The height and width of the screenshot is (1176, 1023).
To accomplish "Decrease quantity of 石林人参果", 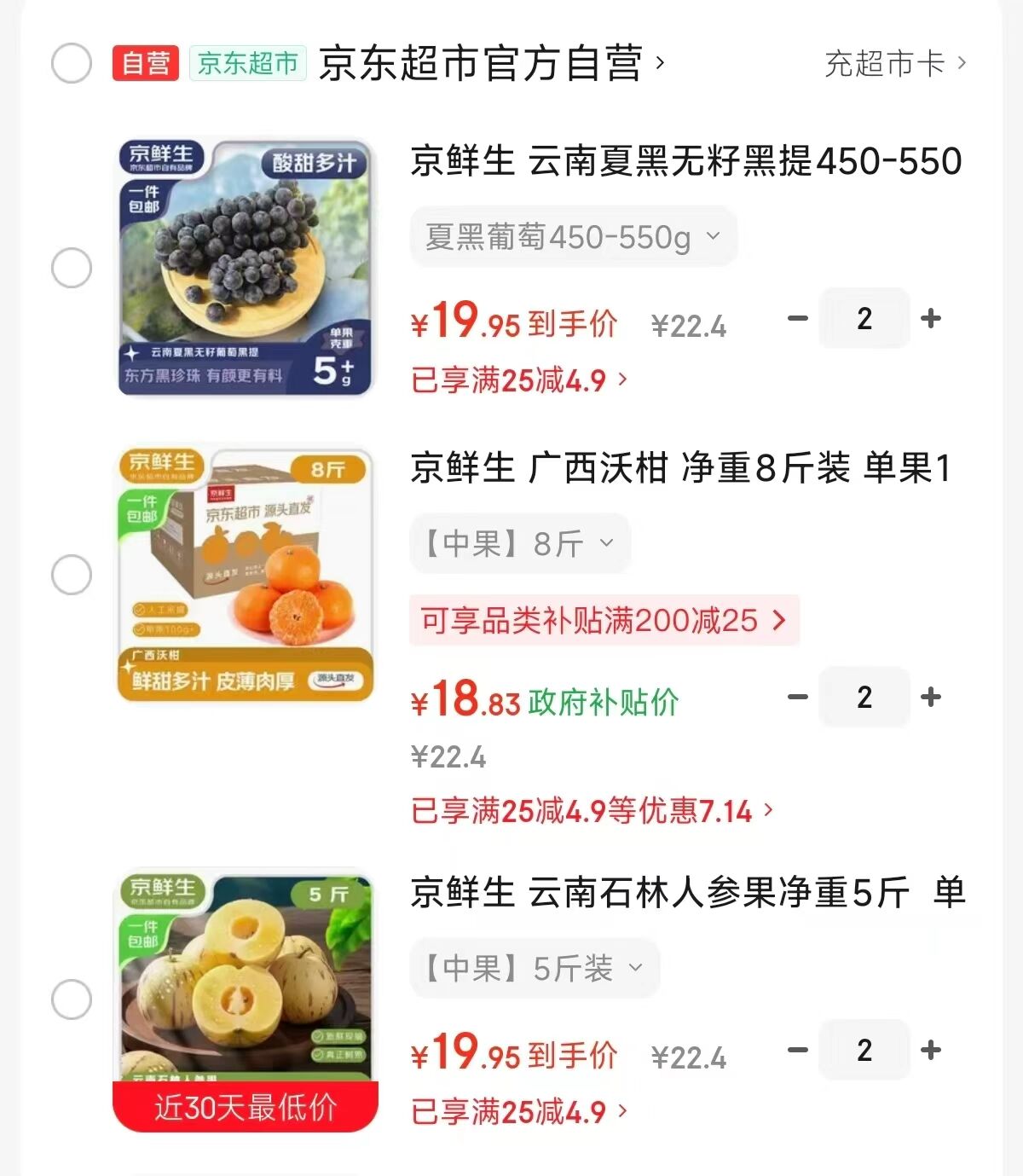I will pyautogui.click(x=798, y=1050).
